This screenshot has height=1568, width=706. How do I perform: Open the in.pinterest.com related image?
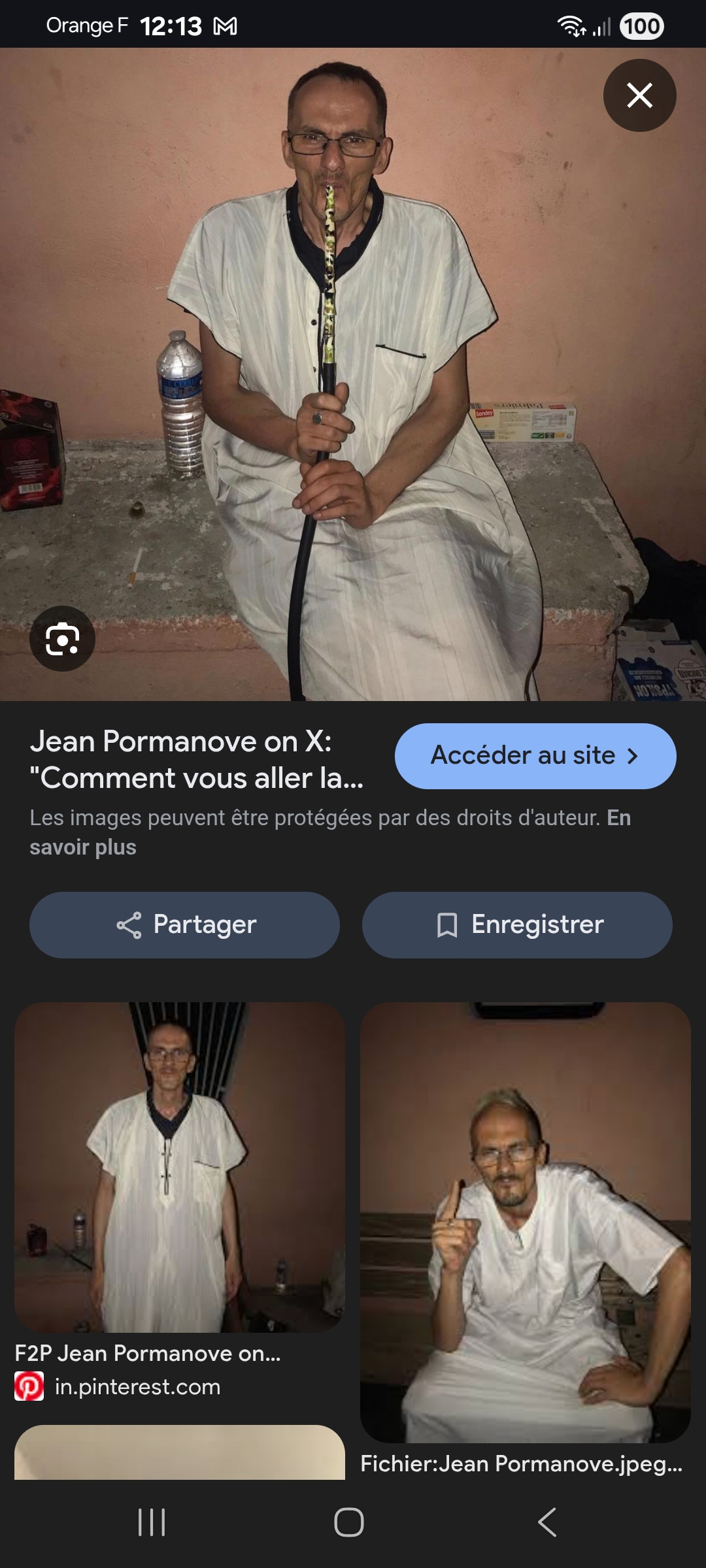[179, 1168]
